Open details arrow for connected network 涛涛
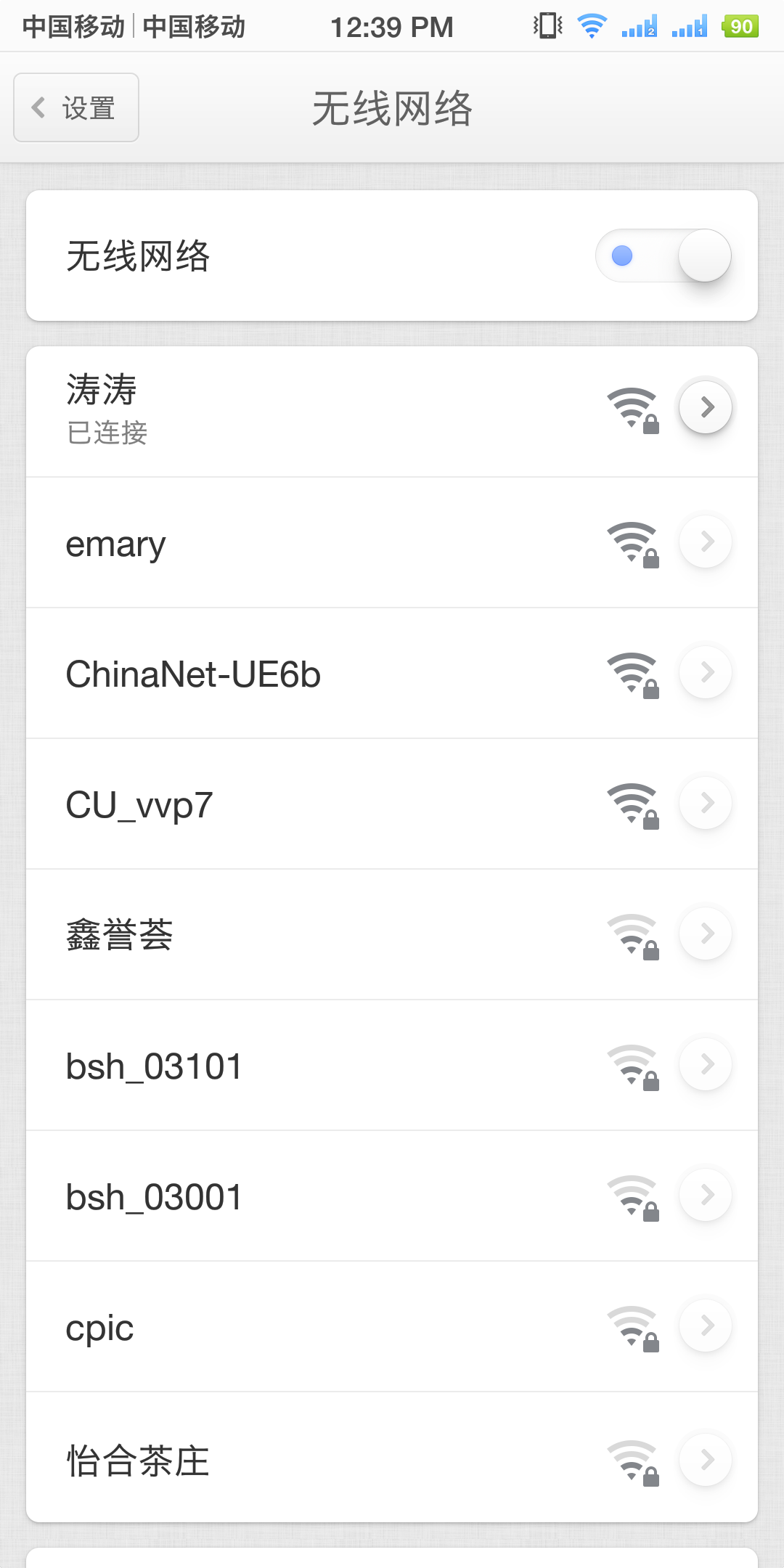784x1568 pixels. (x=706, y=407)
